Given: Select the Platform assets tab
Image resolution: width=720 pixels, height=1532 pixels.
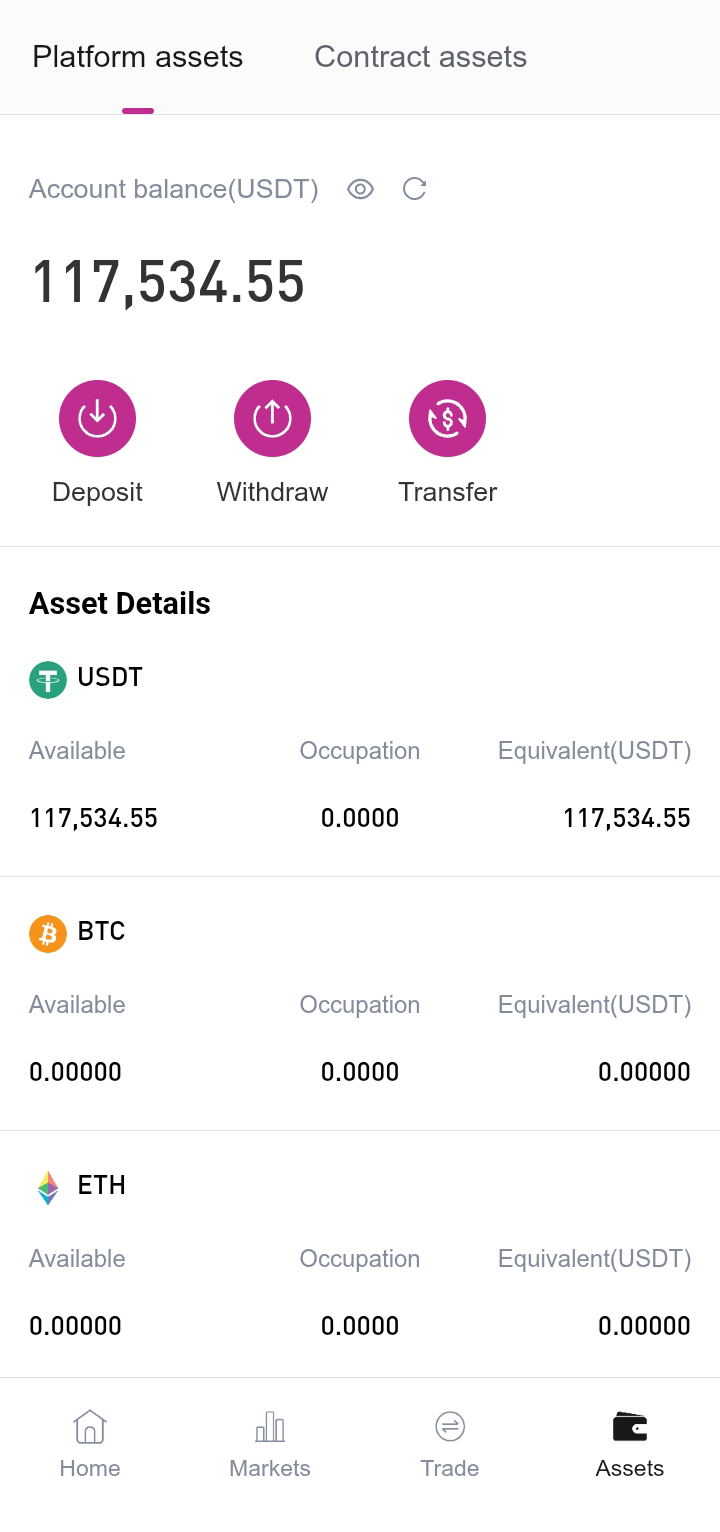Looking at the screenshot, I should point(138,57).
